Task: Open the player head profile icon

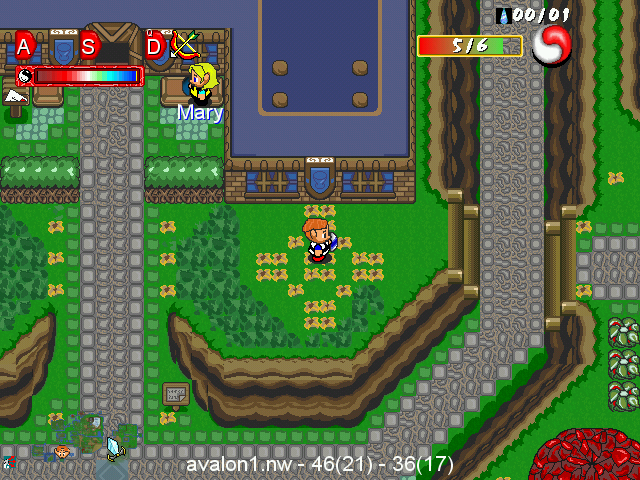Action: click(x=62, y=452)
